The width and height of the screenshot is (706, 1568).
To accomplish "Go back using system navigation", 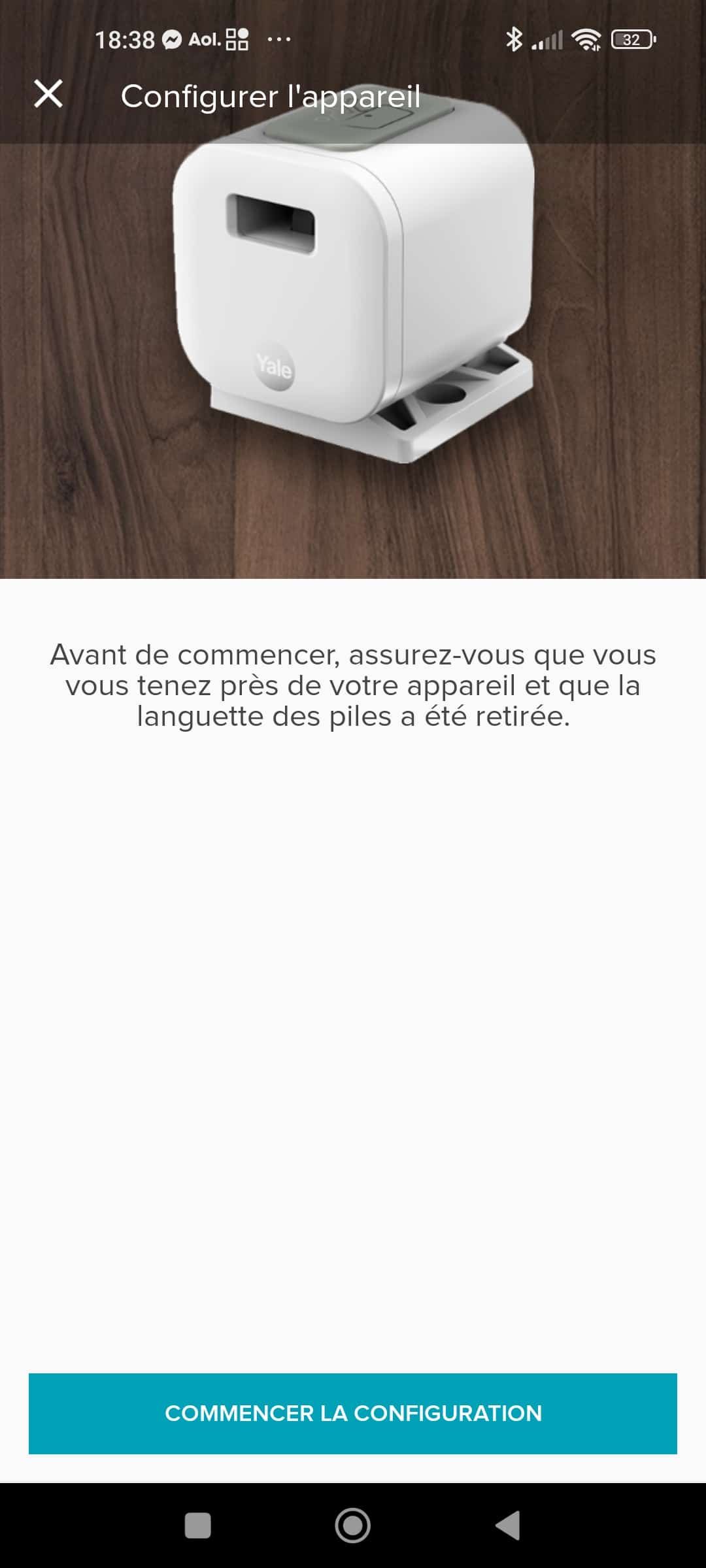I will 508,1526.
